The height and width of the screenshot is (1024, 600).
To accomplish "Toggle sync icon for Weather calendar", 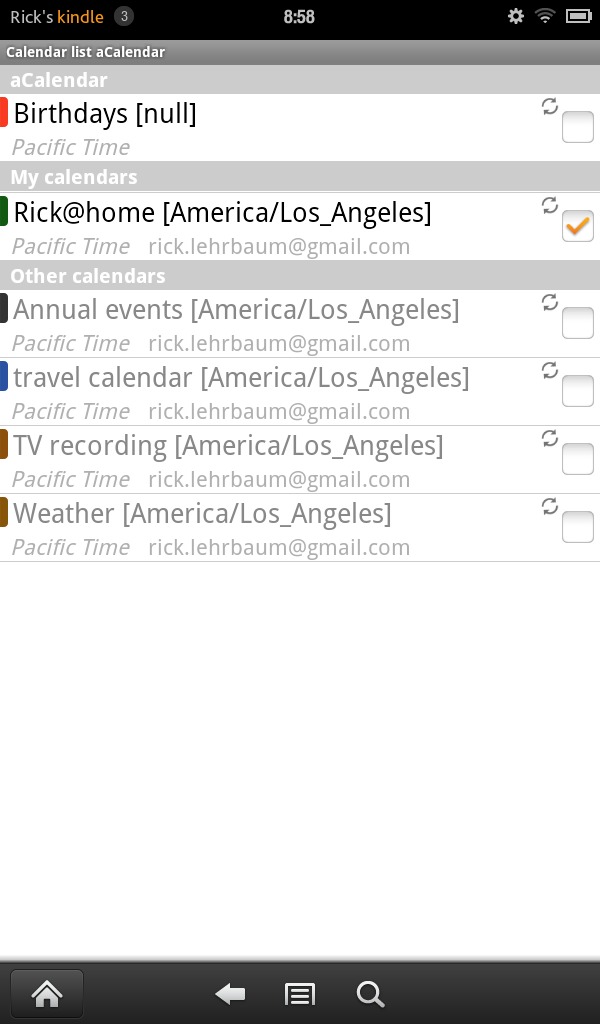I will pyautogui.click(x=550, y=506).
